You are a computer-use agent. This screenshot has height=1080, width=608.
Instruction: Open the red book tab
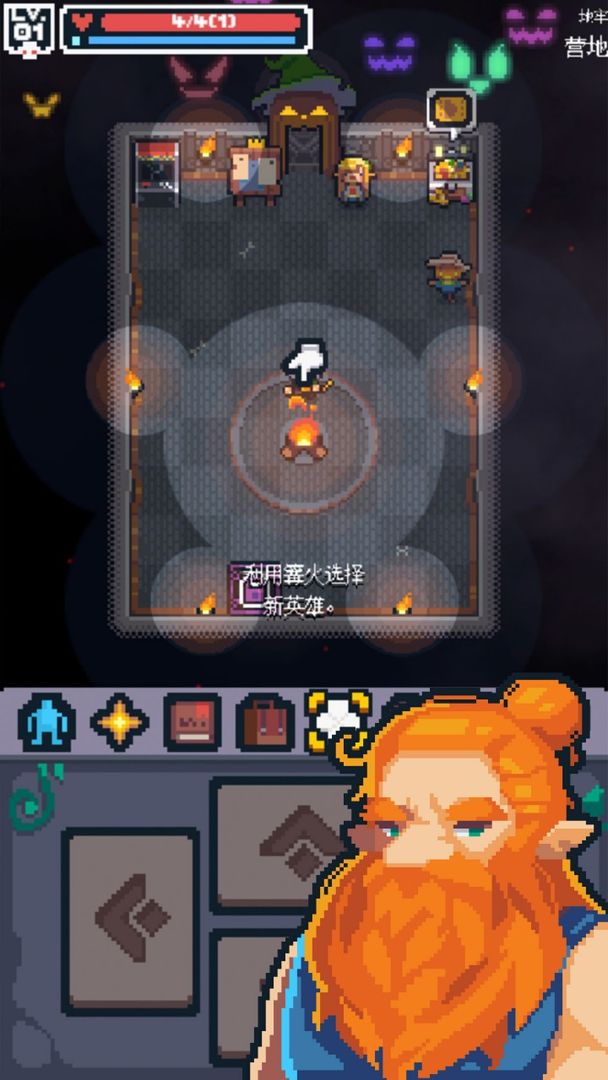pos(192,722)
